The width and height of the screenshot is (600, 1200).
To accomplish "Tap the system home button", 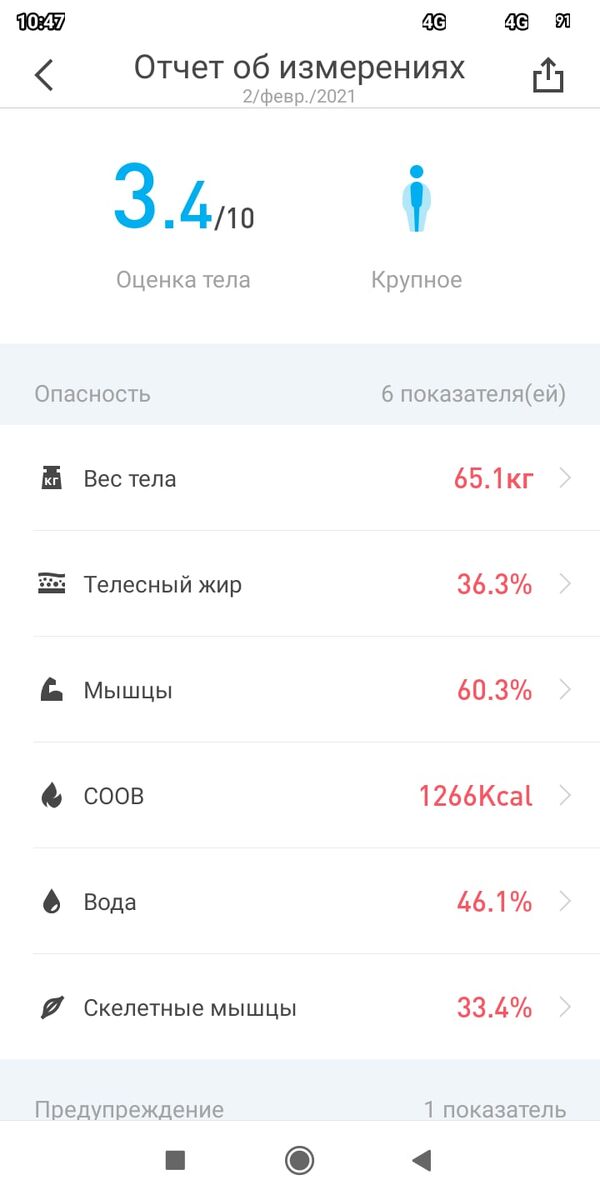I will point(299,1160).
